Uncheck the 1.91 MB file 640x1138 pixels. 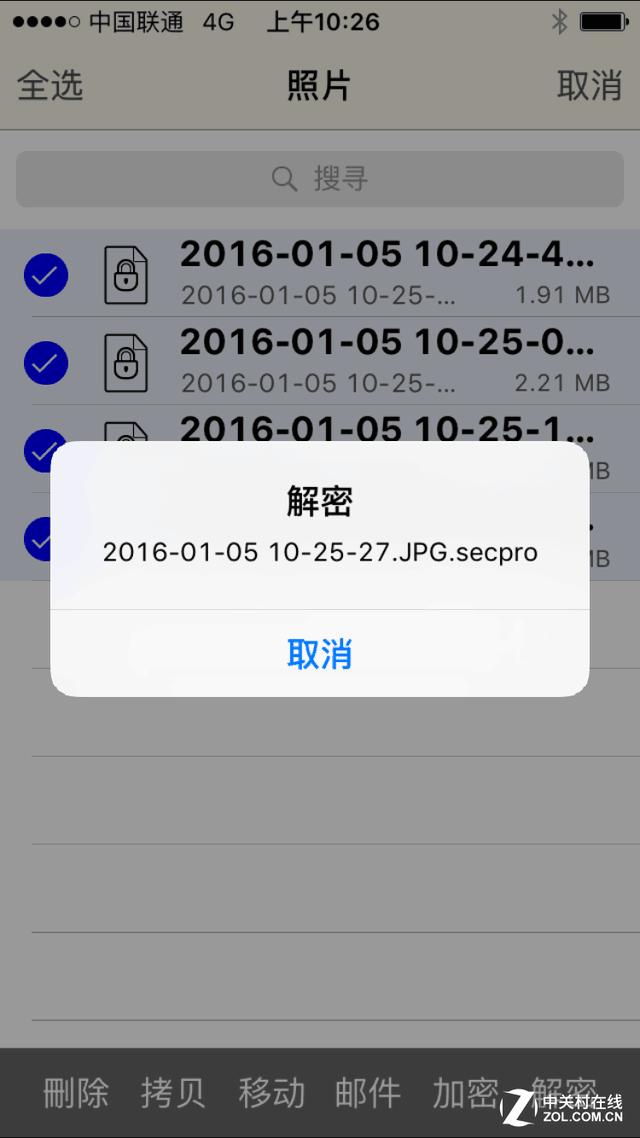tap(46, 275)
